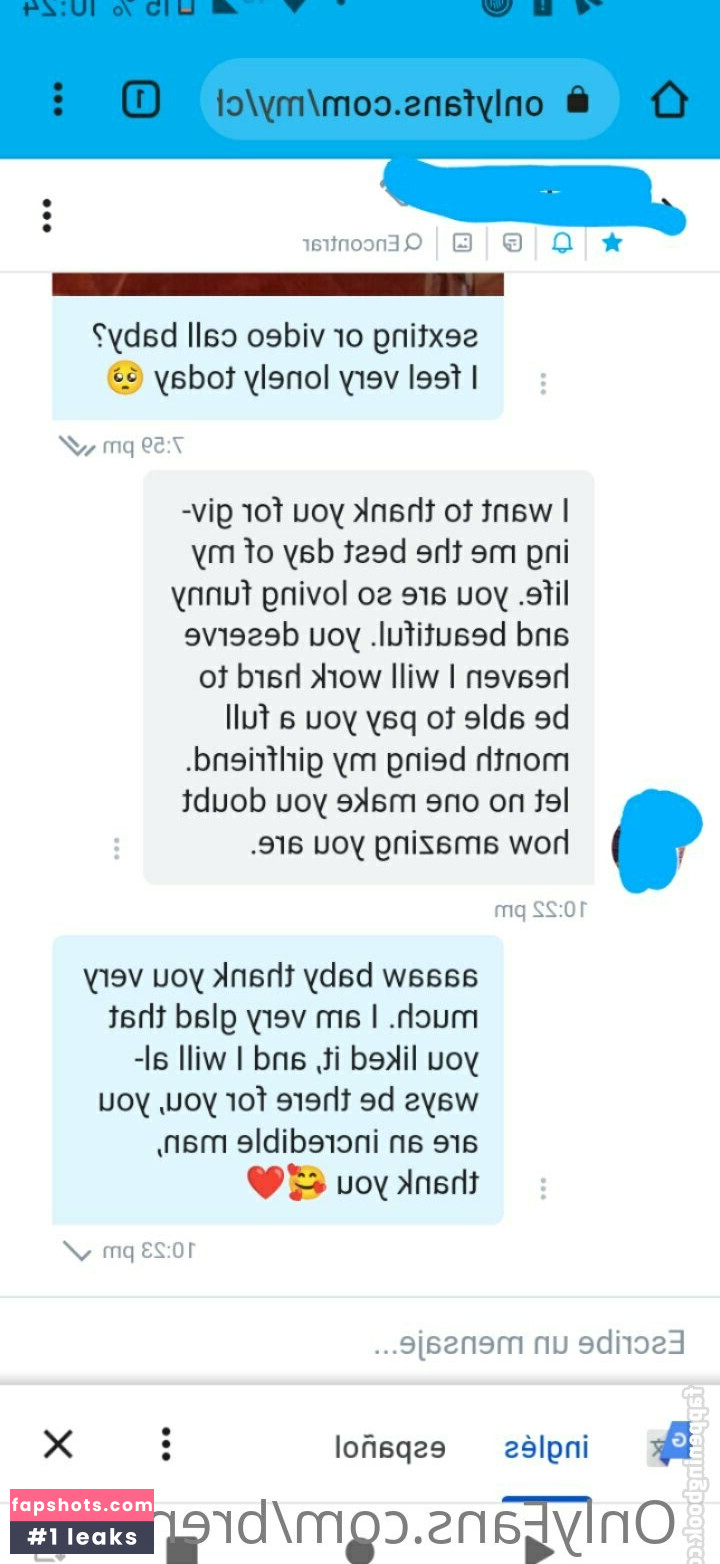Open the browser tab switcher

(141, 100)
